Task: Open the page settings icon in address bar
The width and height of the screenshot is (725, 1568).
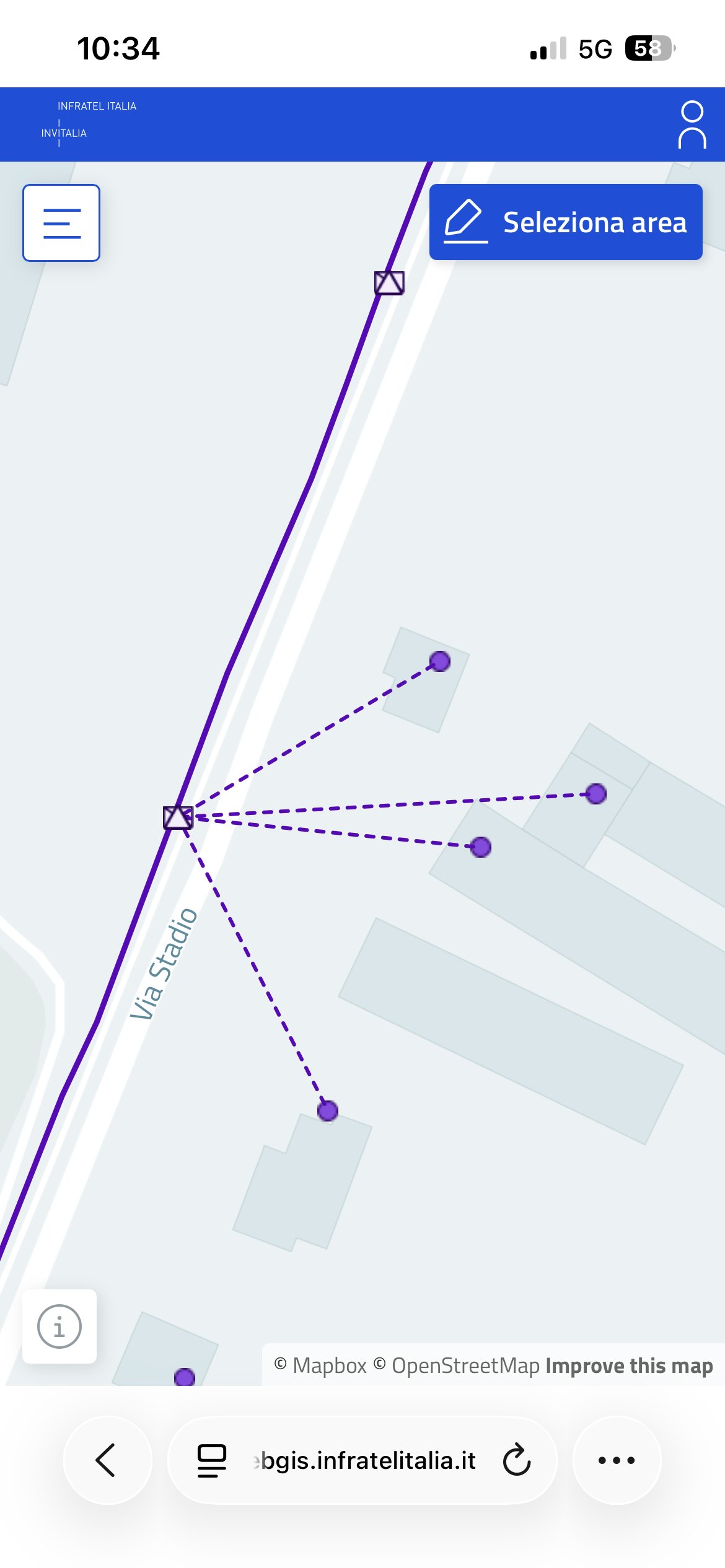Action: pyautogui.click(x=212, y=1460)
